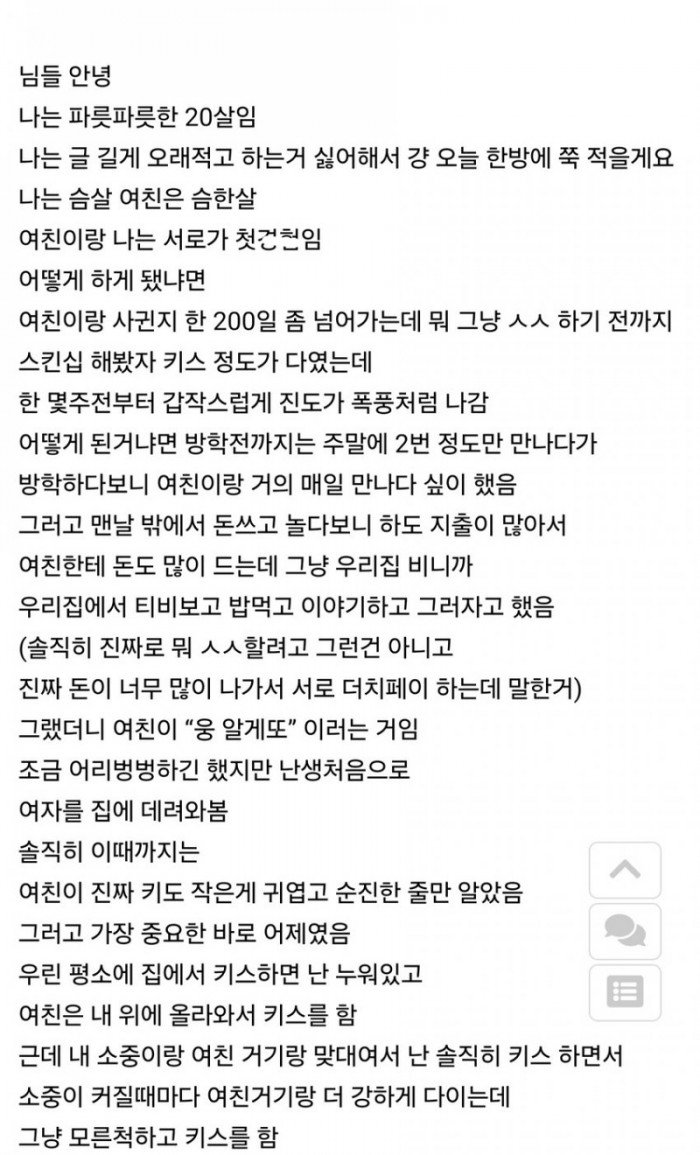The height and width of the screenshot is (1155, 700).
Task: Tap the scroll-to-top arrow button
Action: (625, 870)
